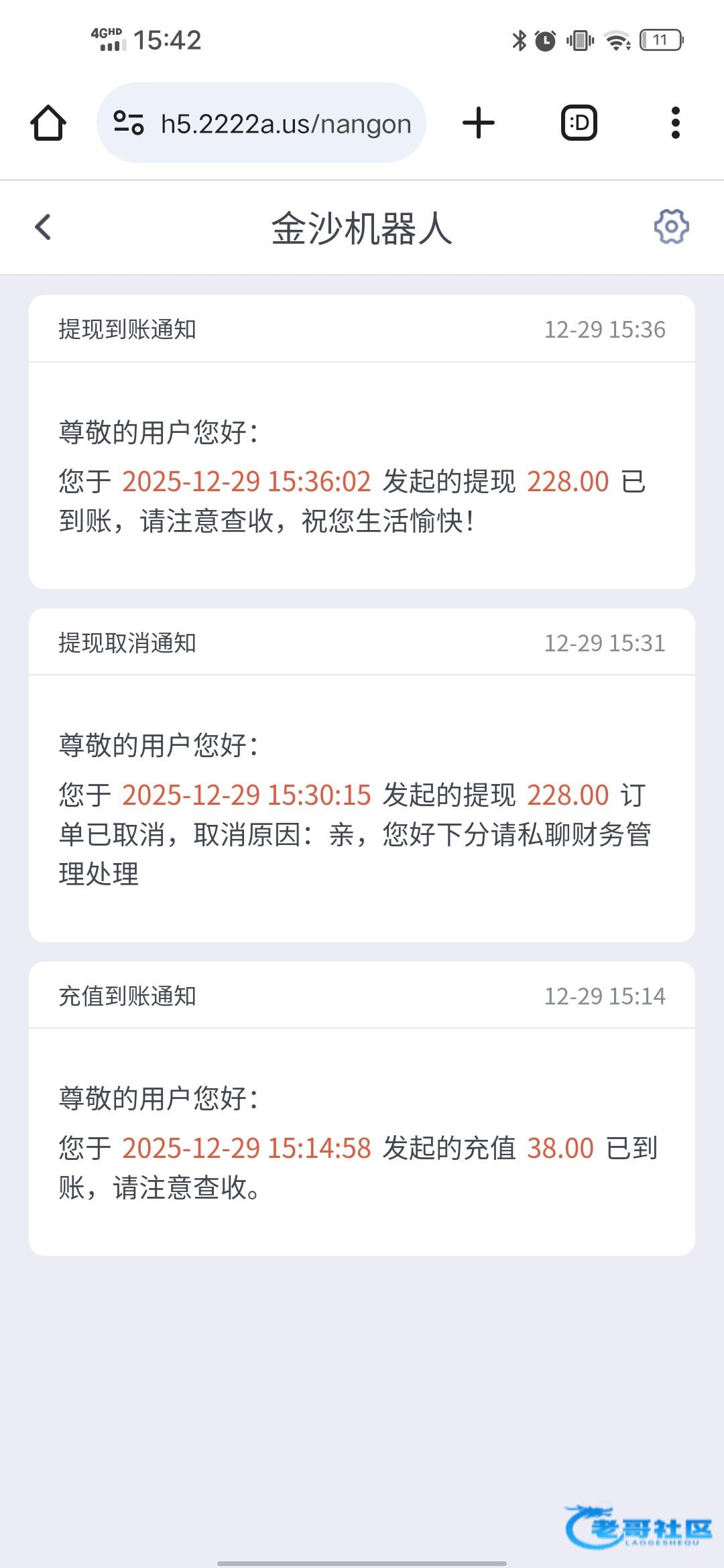This screenshot has height=1568, width=724.
Task: View site info icon in address bar
Action: point(129,123)
